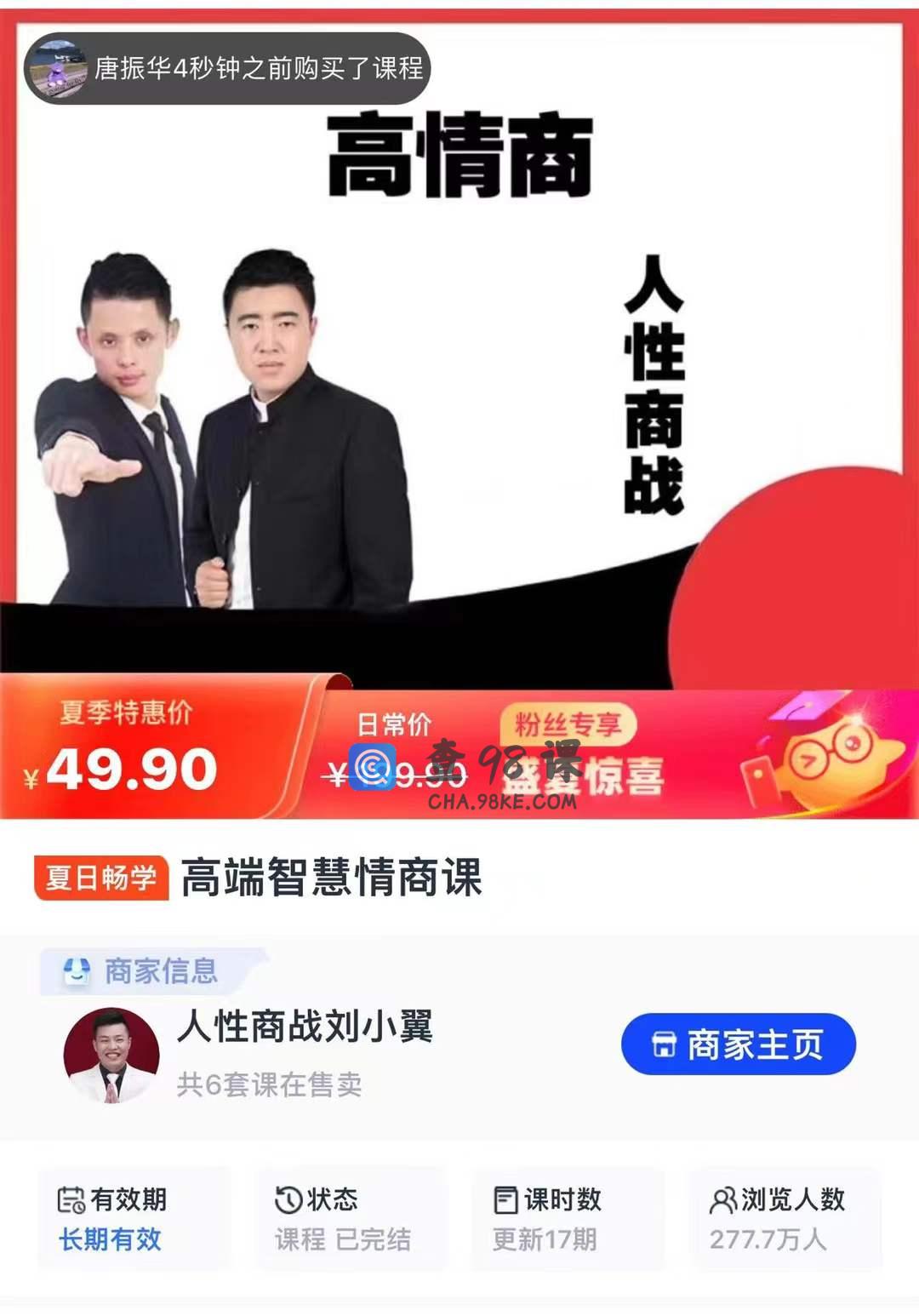View the 高情商 course cover image
The width and height of the screenshot is (919, 1316).
pyautogui.click(x=459, y=358)
